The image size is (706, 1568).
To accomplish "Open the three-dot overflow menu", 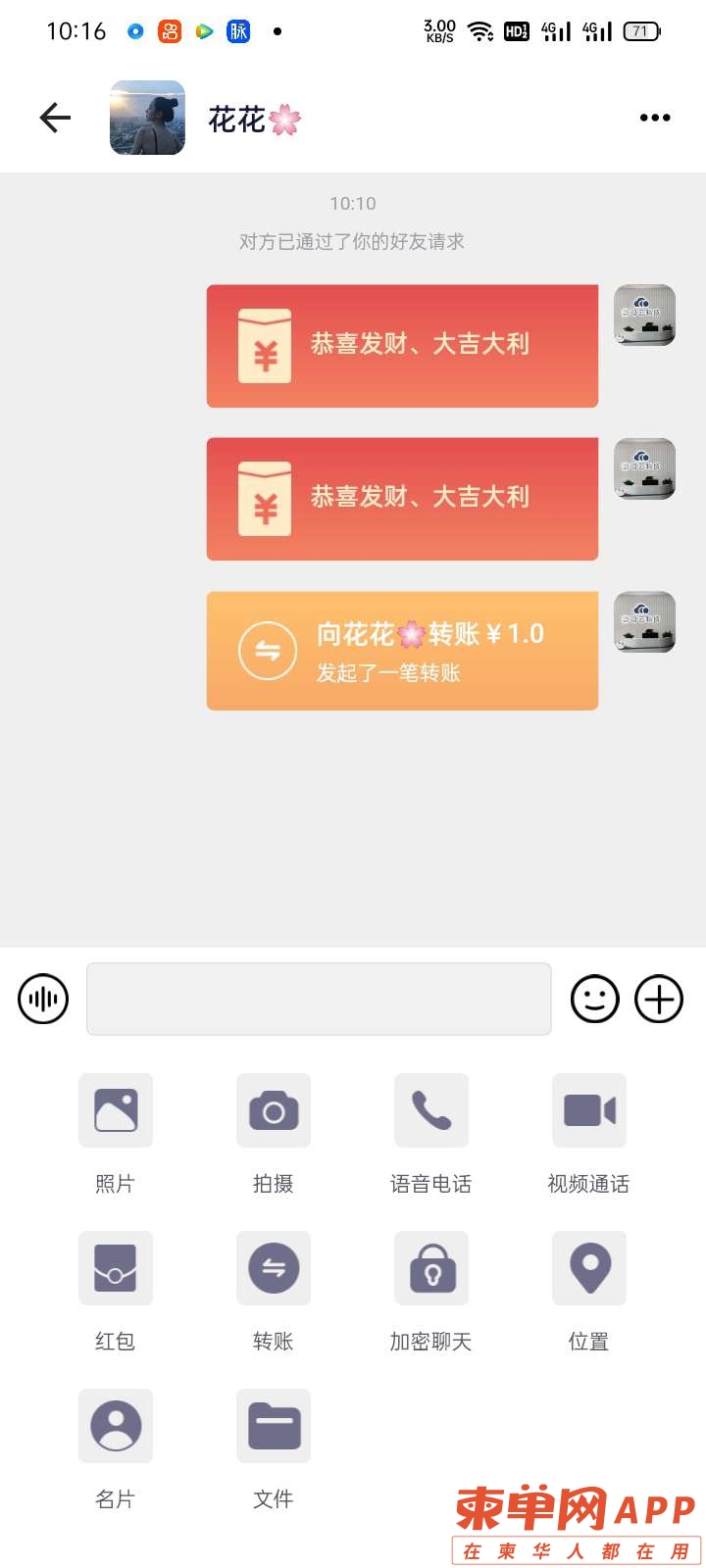I will (654, 118).
